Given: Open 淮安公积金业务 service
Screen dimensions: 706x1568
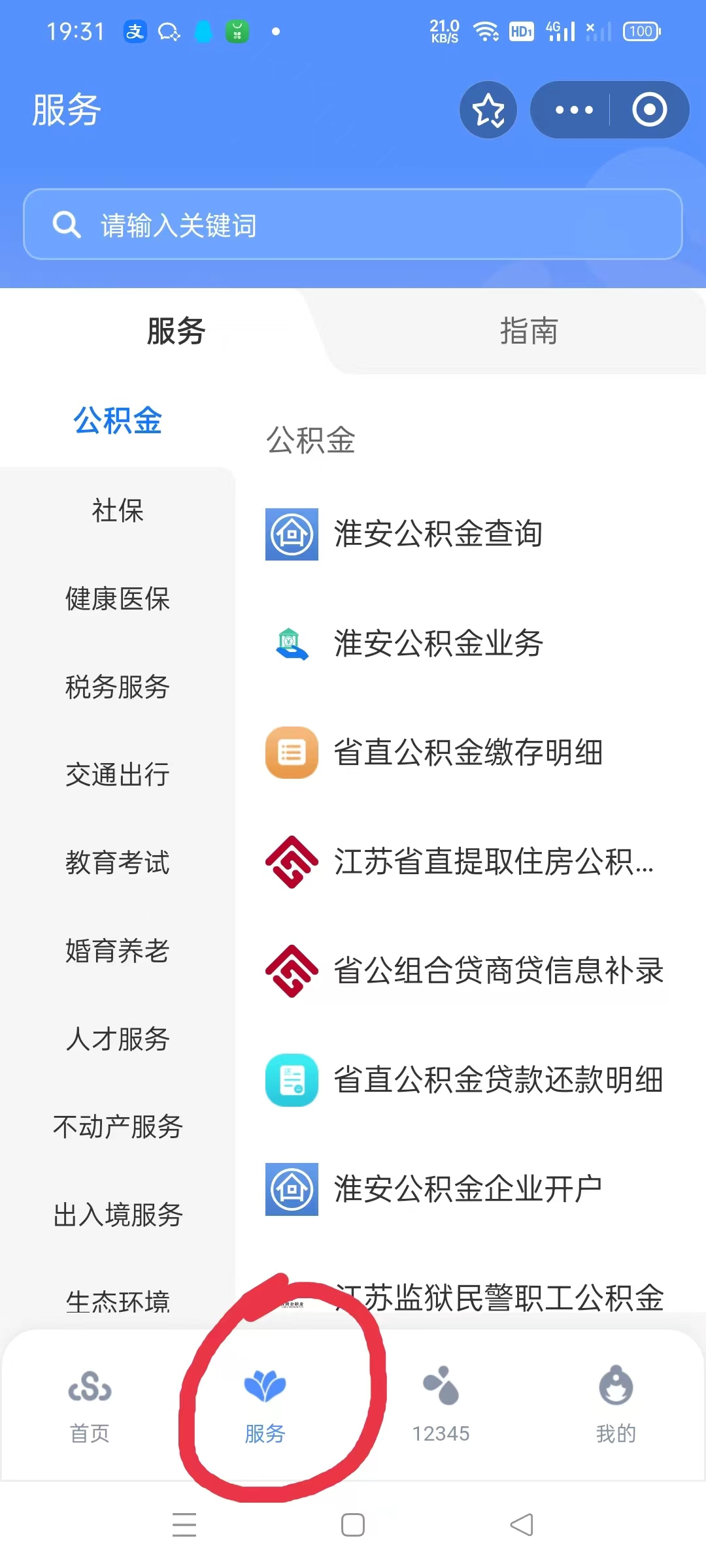Looking at the screenshot, I should [438, 643].
